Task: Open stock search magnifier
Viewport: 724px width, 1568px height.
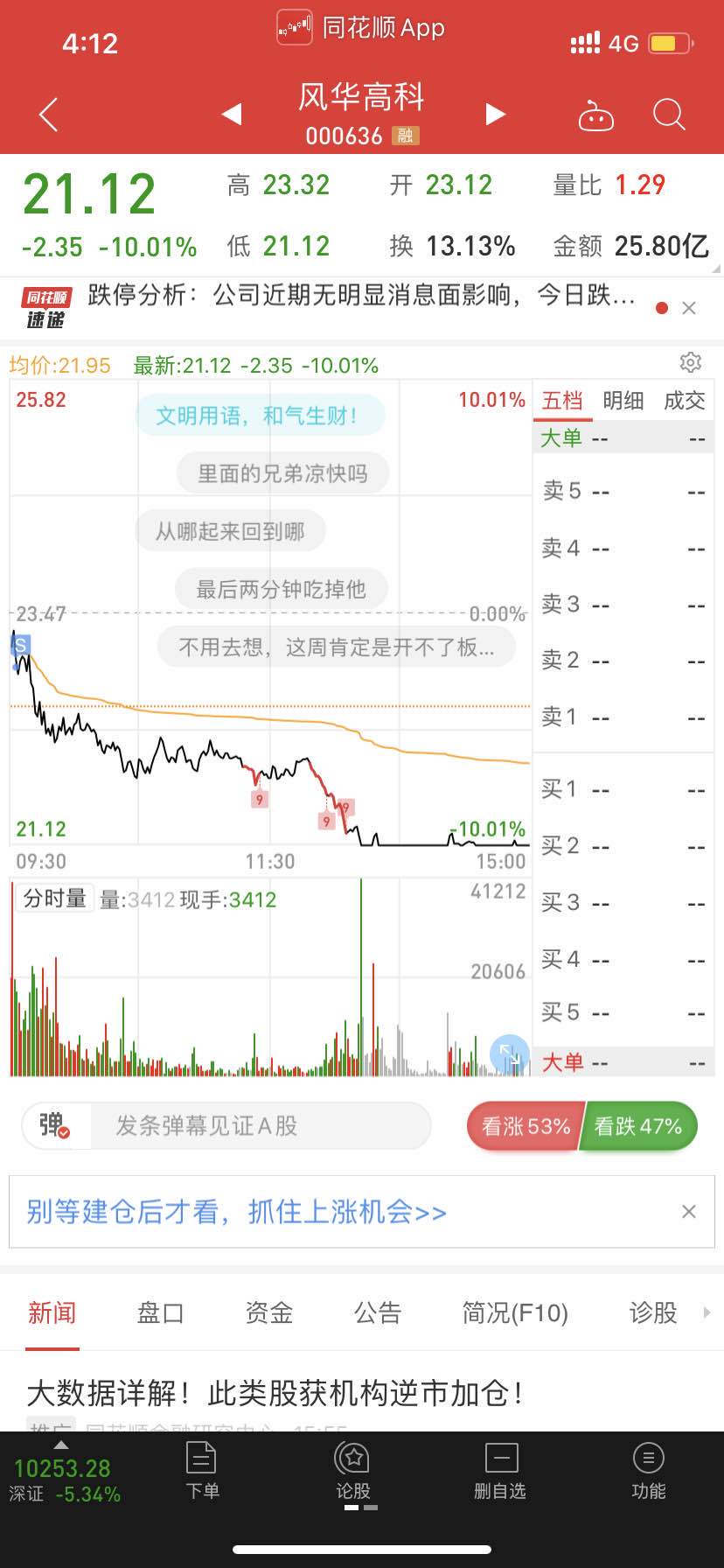Action: [x=669, y=115]
